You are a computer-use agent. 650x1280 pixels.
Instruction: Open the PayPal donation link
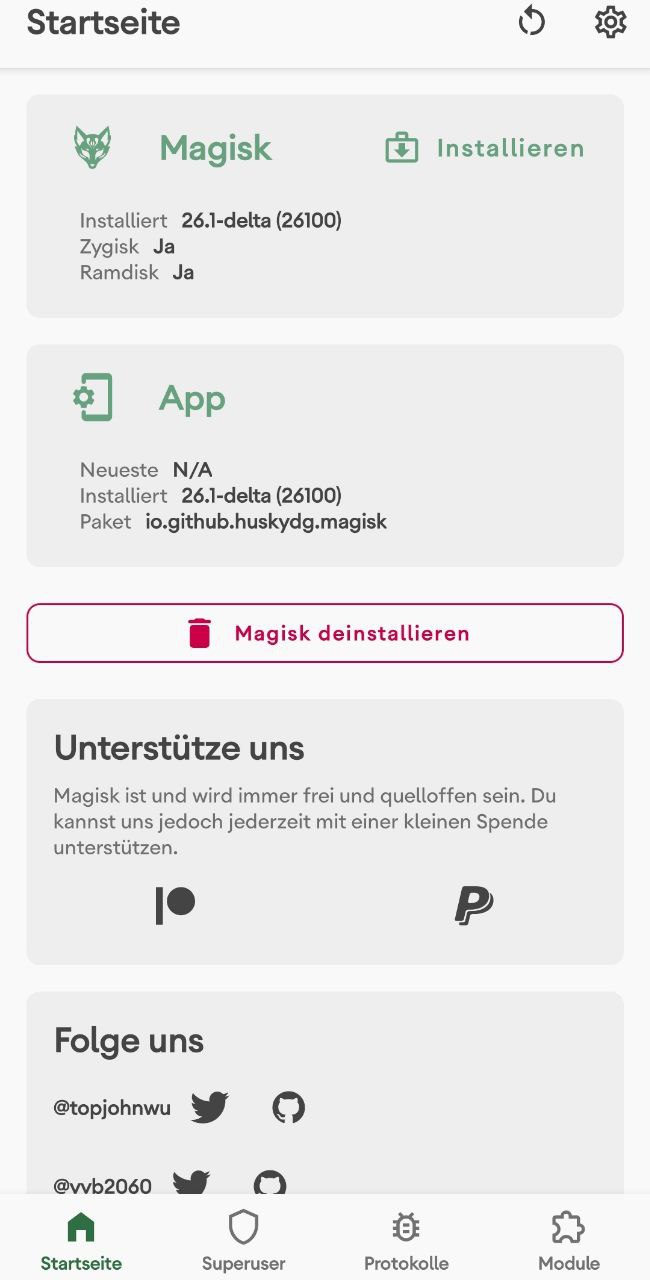click(x=474, y=905)
